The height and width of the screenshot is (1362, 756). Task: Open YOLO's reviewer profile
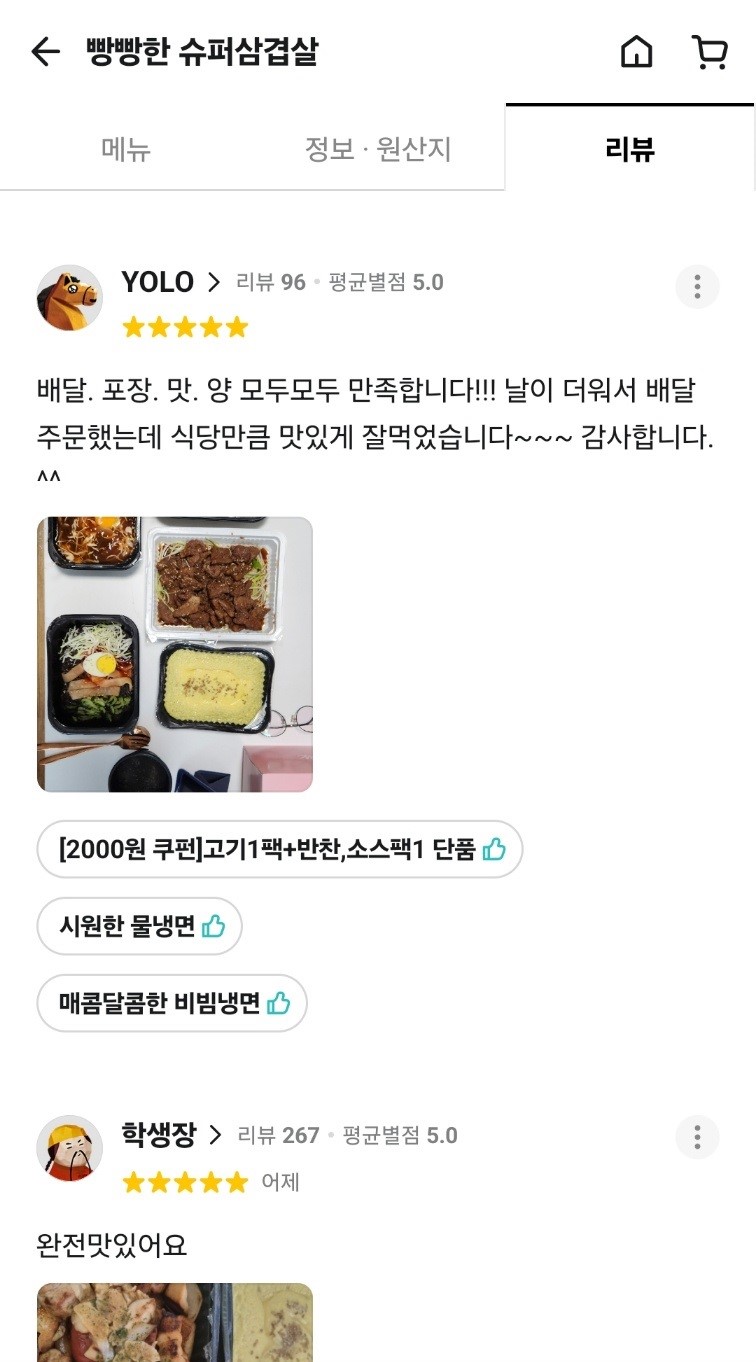158,283
